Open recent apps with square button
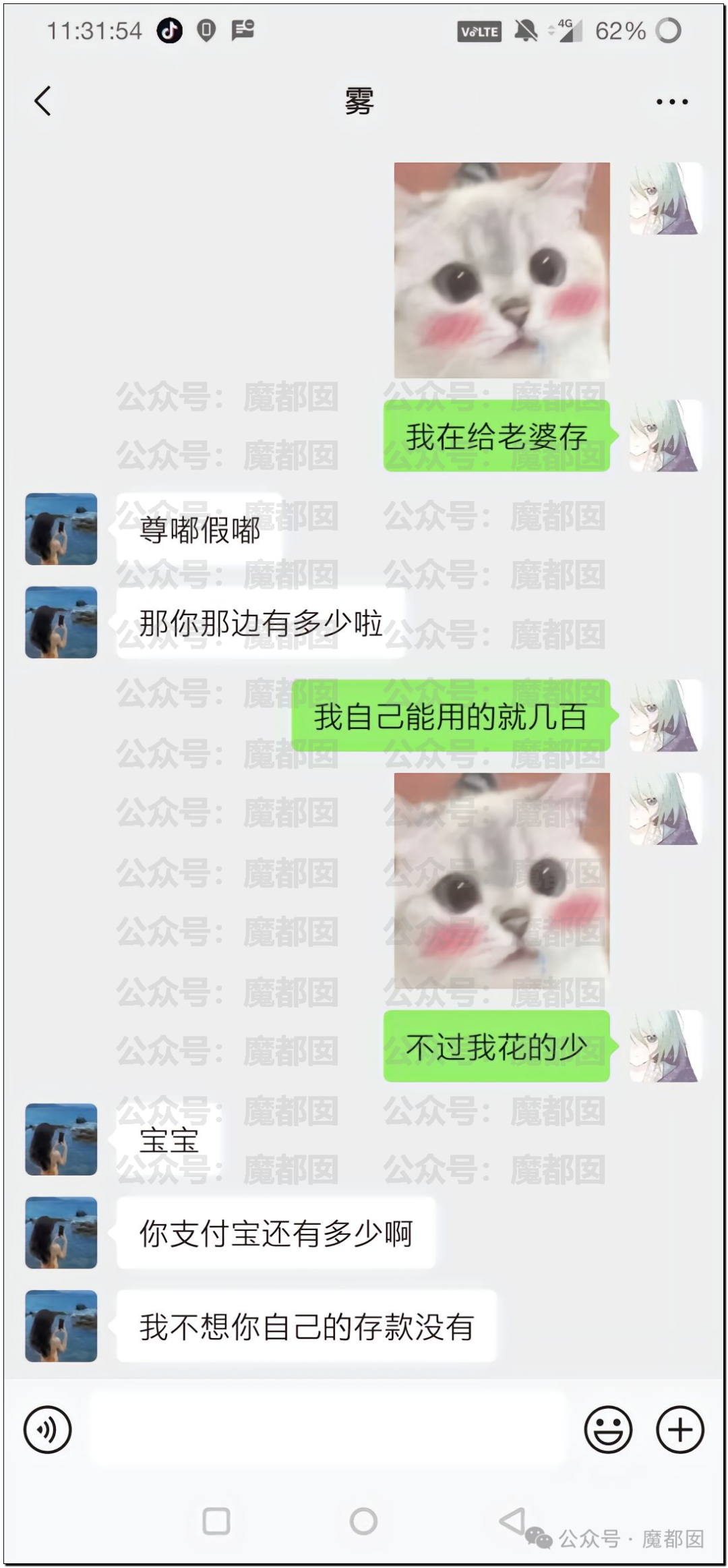This screenshot has width=728, height=1568. [216, 1521]
